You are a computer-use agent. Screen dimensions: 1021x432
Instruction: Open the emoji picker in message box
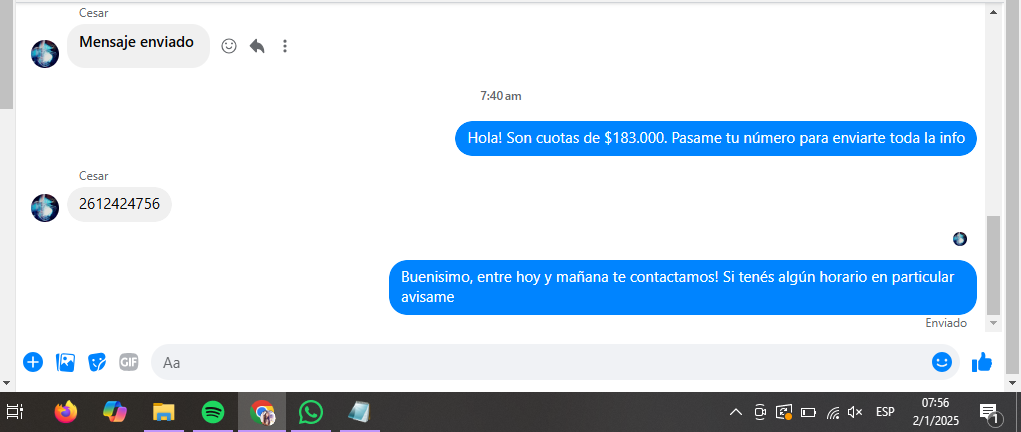[941, 362]
